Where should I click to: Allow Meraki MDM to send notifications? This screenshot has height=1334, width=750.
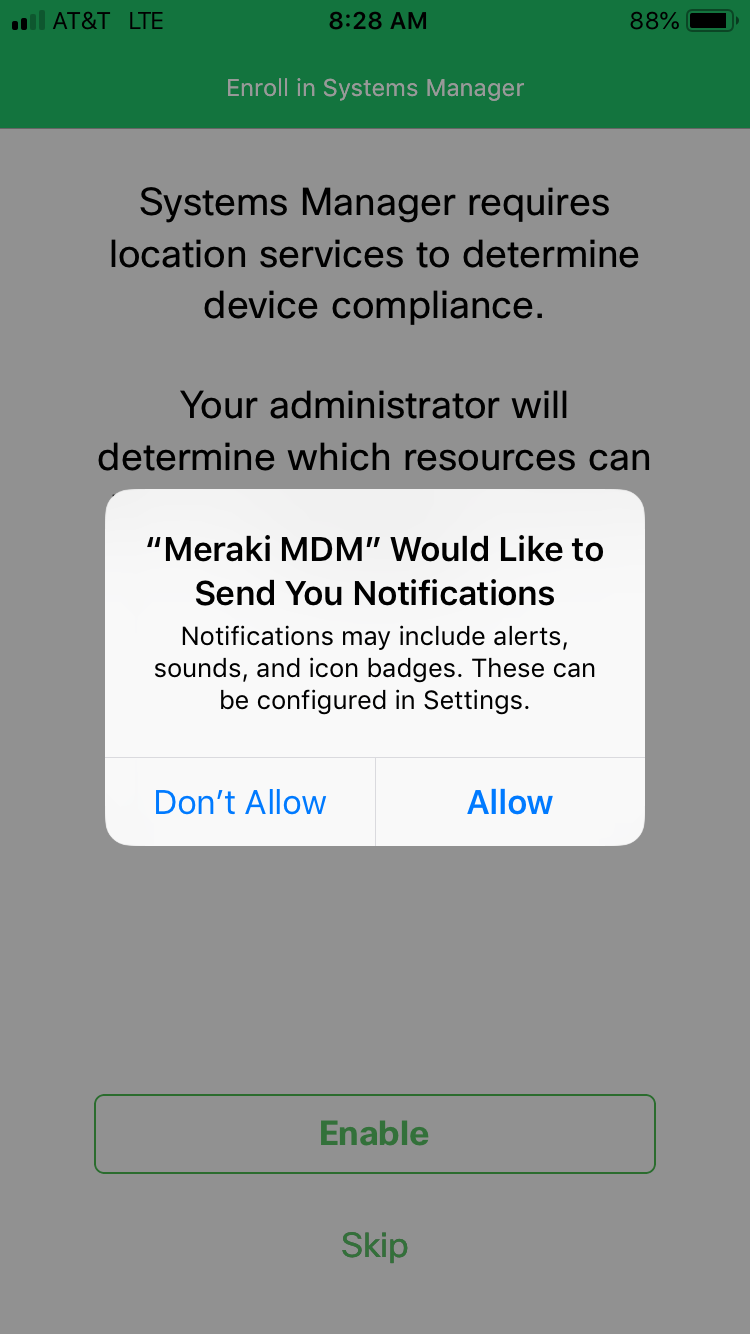click(x=510, y=802)
